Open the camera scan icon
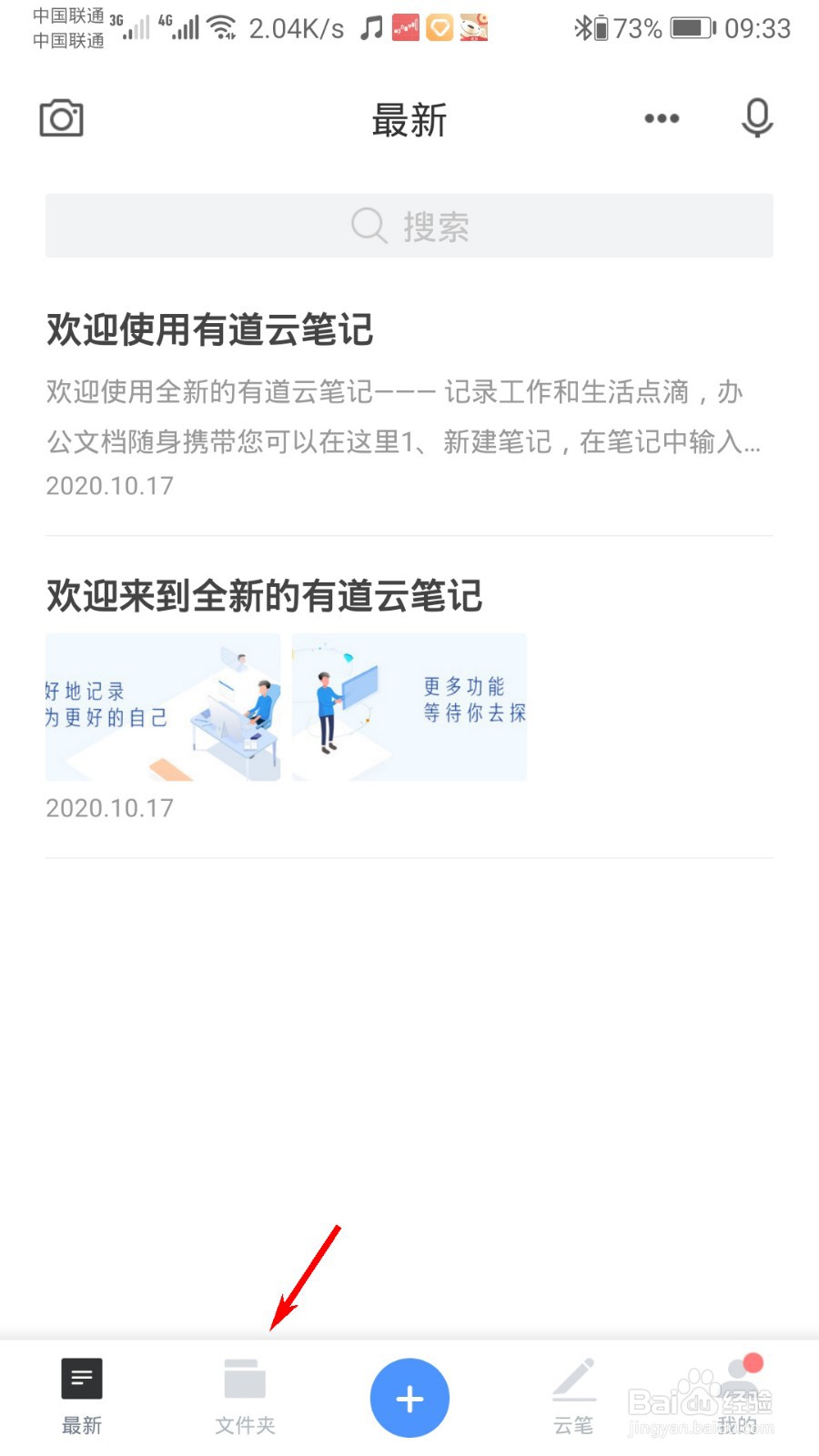 61,118
